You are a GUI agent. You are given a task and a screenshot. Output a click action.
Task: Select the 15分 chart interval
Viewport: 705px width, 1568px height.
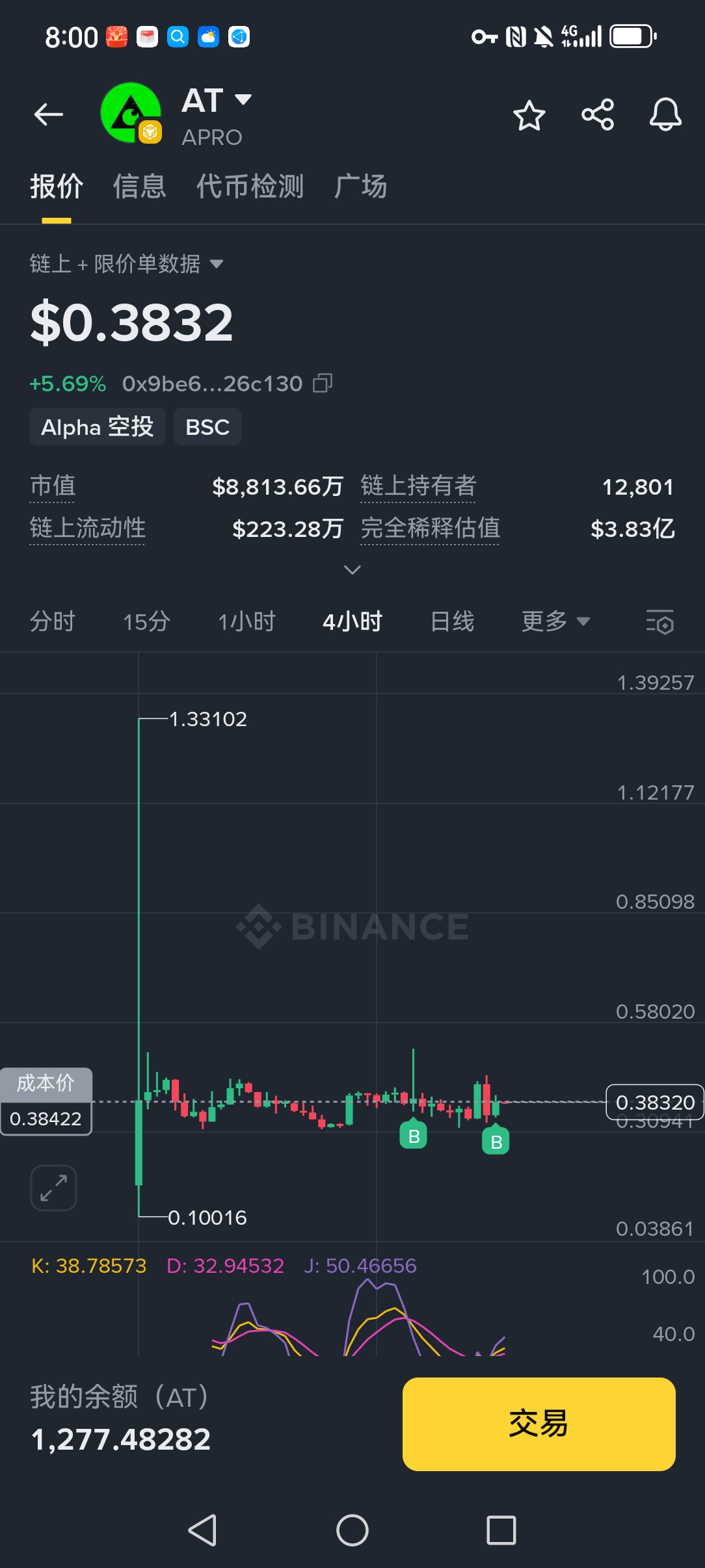147,621
